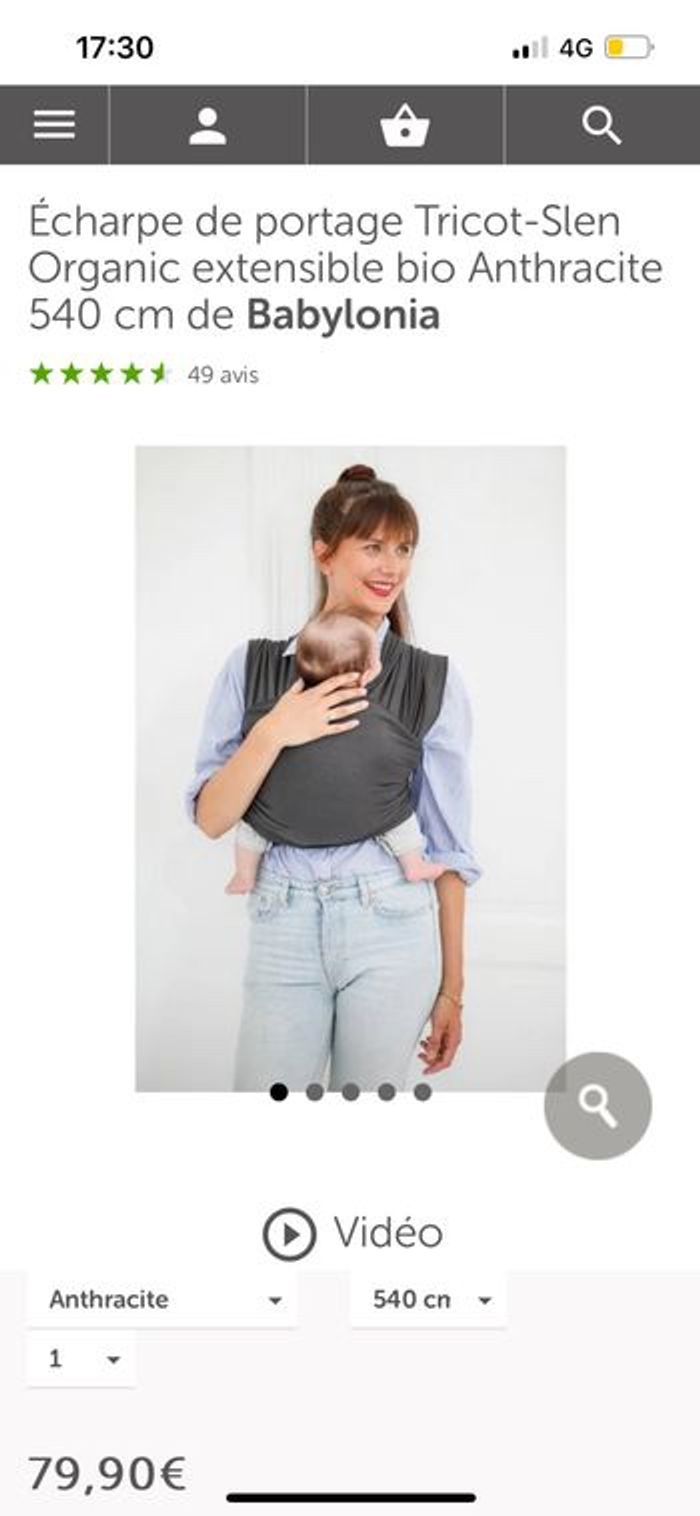Image resolution: width=700 pixels, height=1516 pixels.
Task: Jump to the second product image dot
Action: (x=314, y=1092)
